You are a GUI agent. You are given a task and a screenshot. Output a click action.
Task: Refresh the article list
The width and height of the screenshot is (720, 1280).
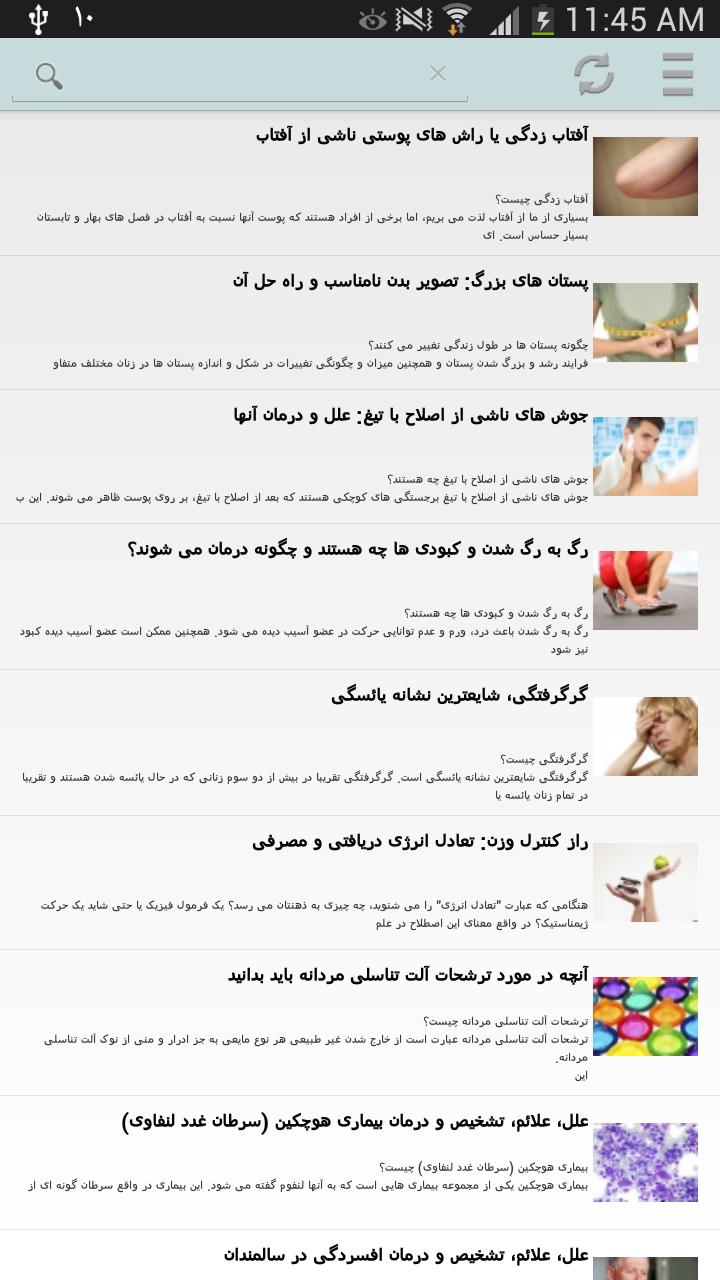(594, 75)
